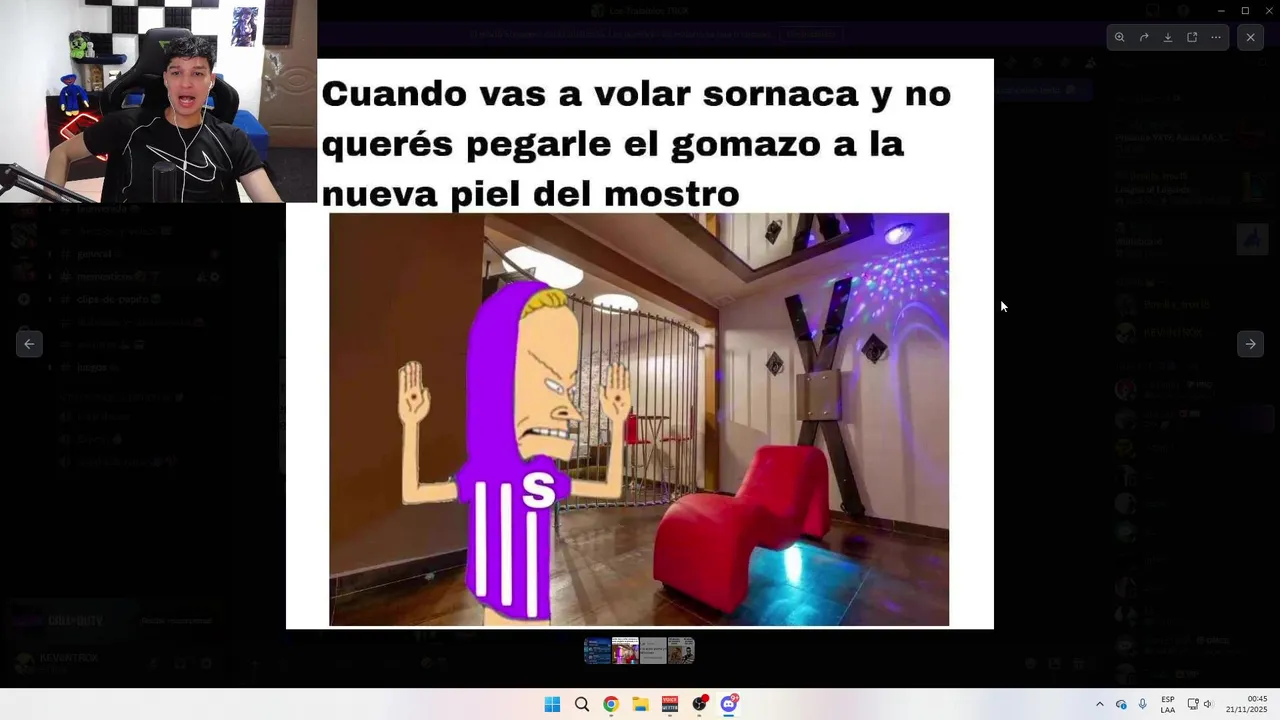Open the Windows Start menu
Image resolution: width=1280 pixels, height=720 pixels.
coord(552,704)
